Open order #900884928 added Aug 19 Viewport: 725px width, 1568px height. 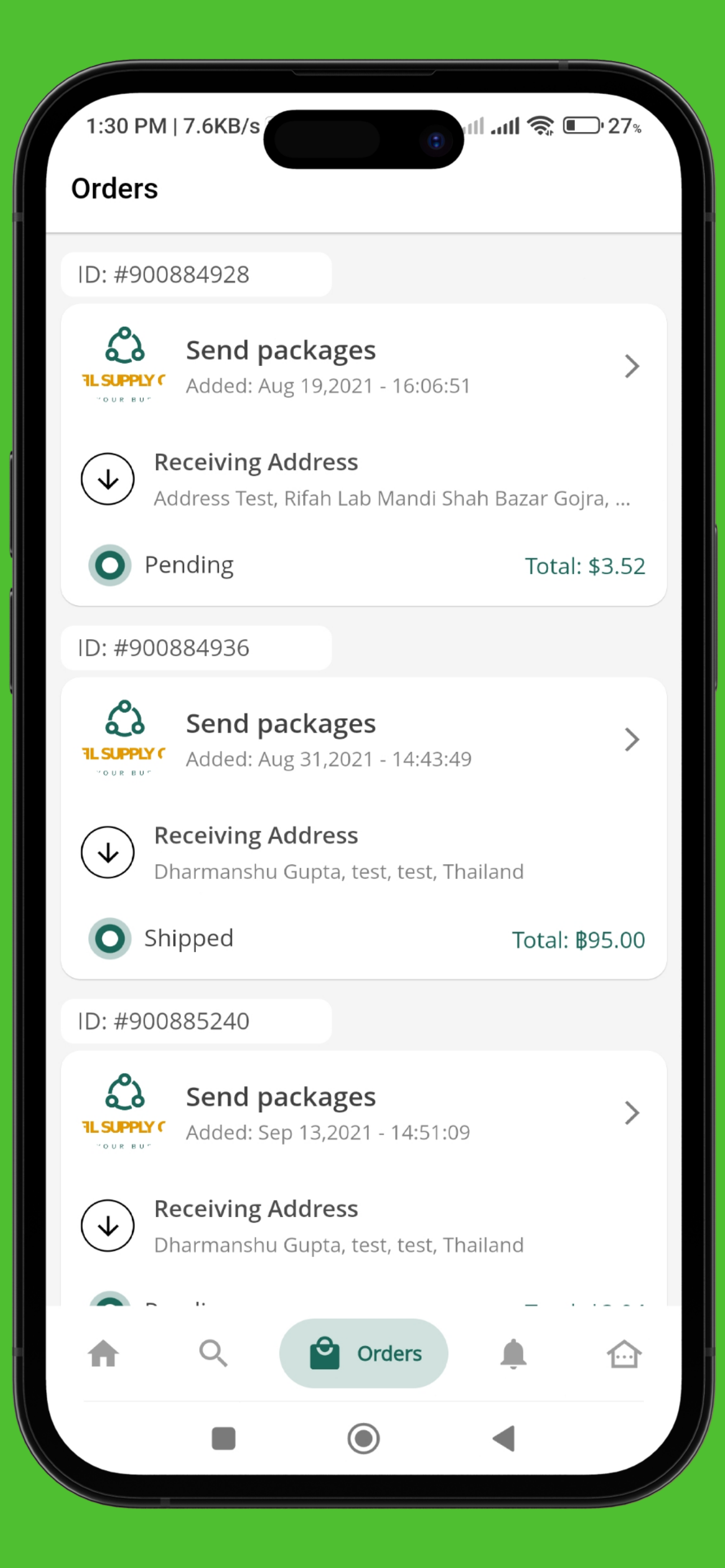pos(364,455)
